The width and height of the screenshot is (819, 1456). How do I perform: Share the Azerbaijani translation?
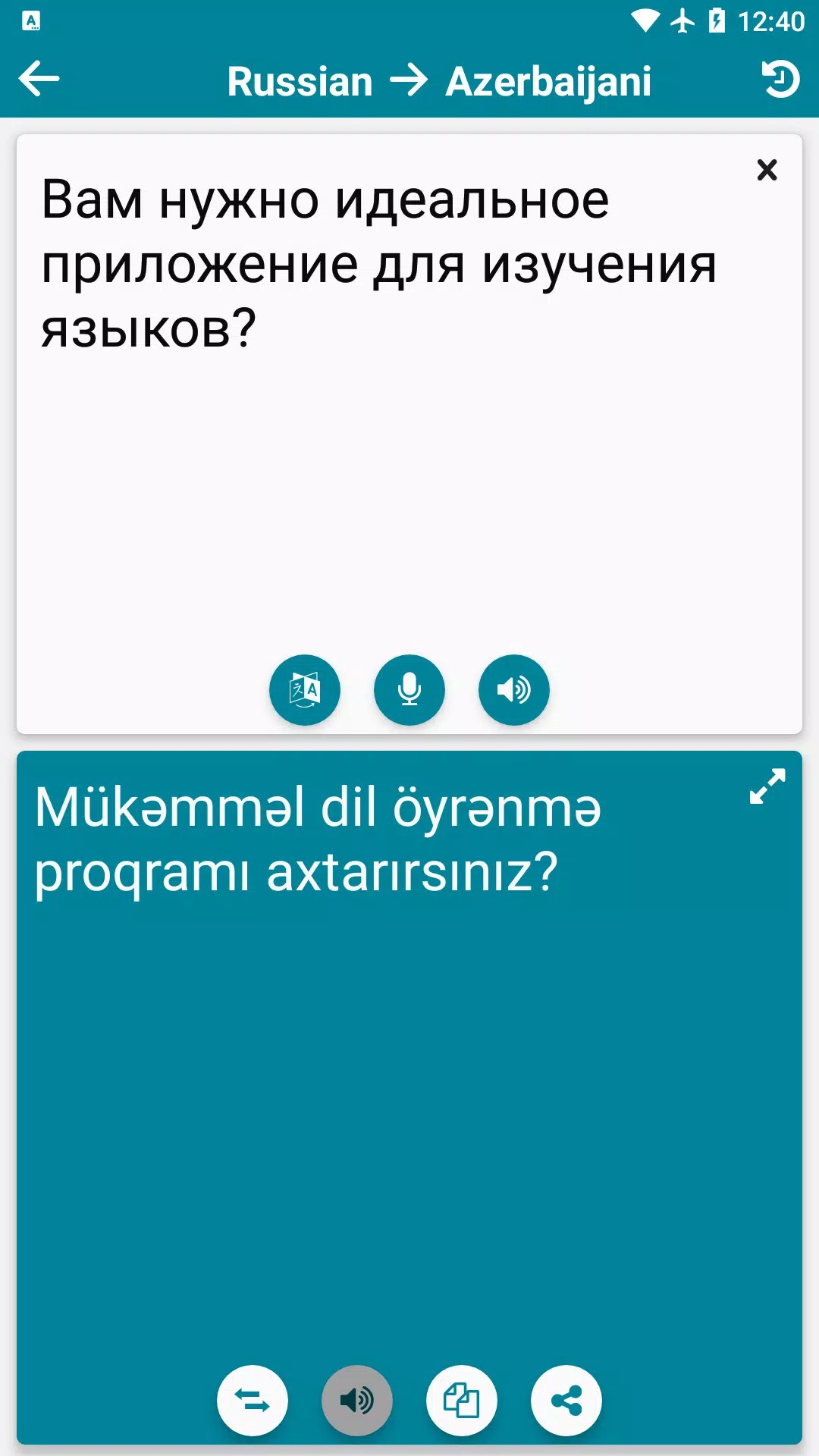point(566,1400)
